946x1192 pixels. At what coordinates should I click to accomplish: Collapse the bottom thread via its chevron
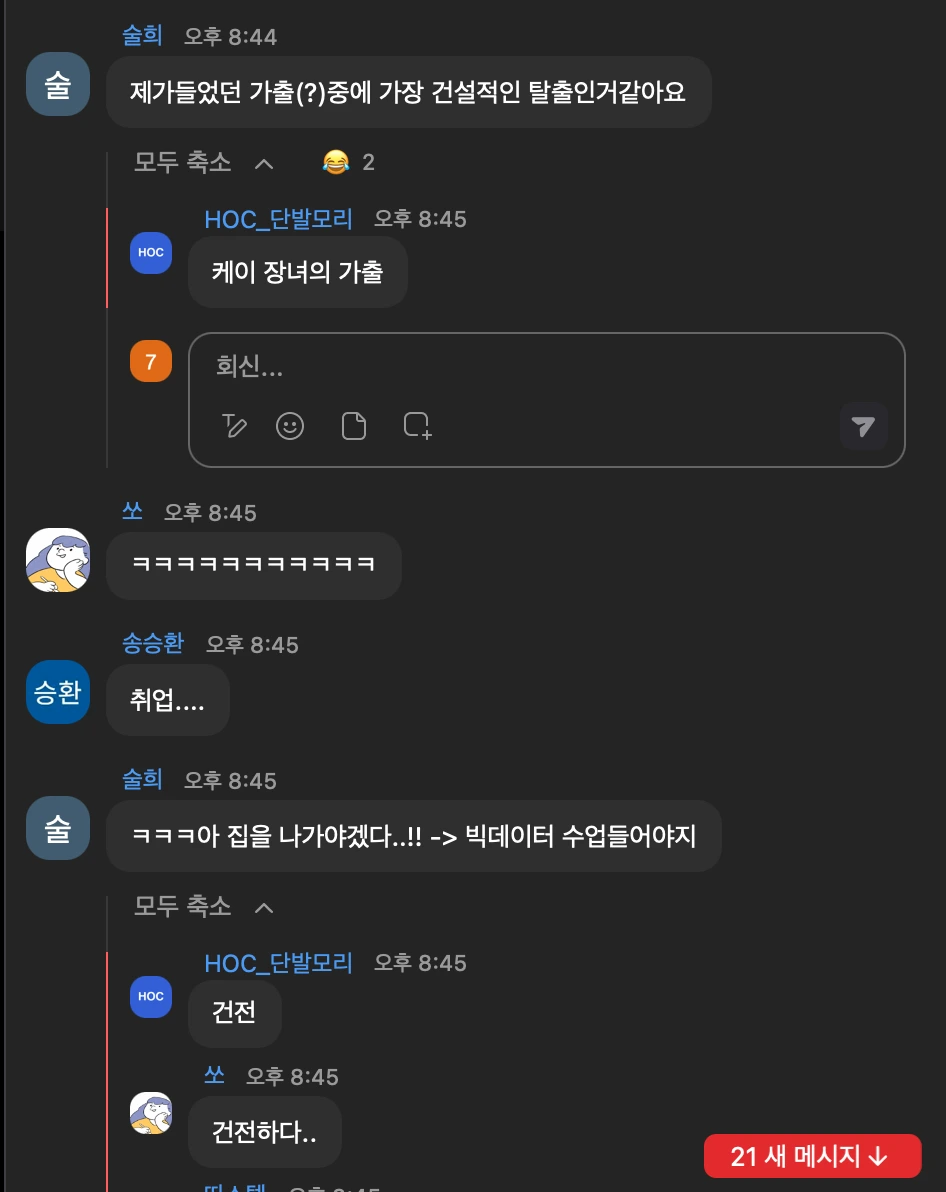pos(265,906)
